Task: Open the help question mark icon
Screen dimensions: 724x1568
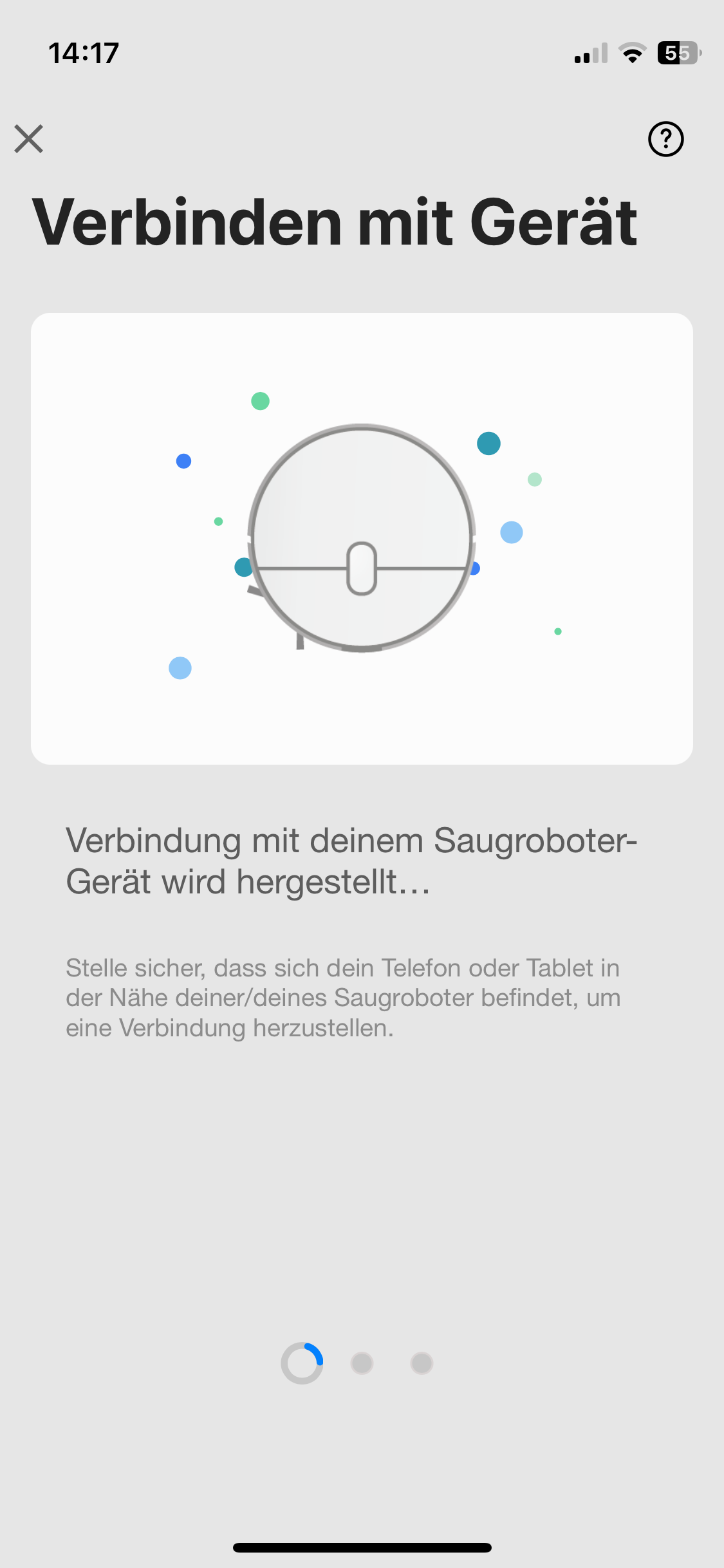Action: pyautogui.click(x=665, y=139)
